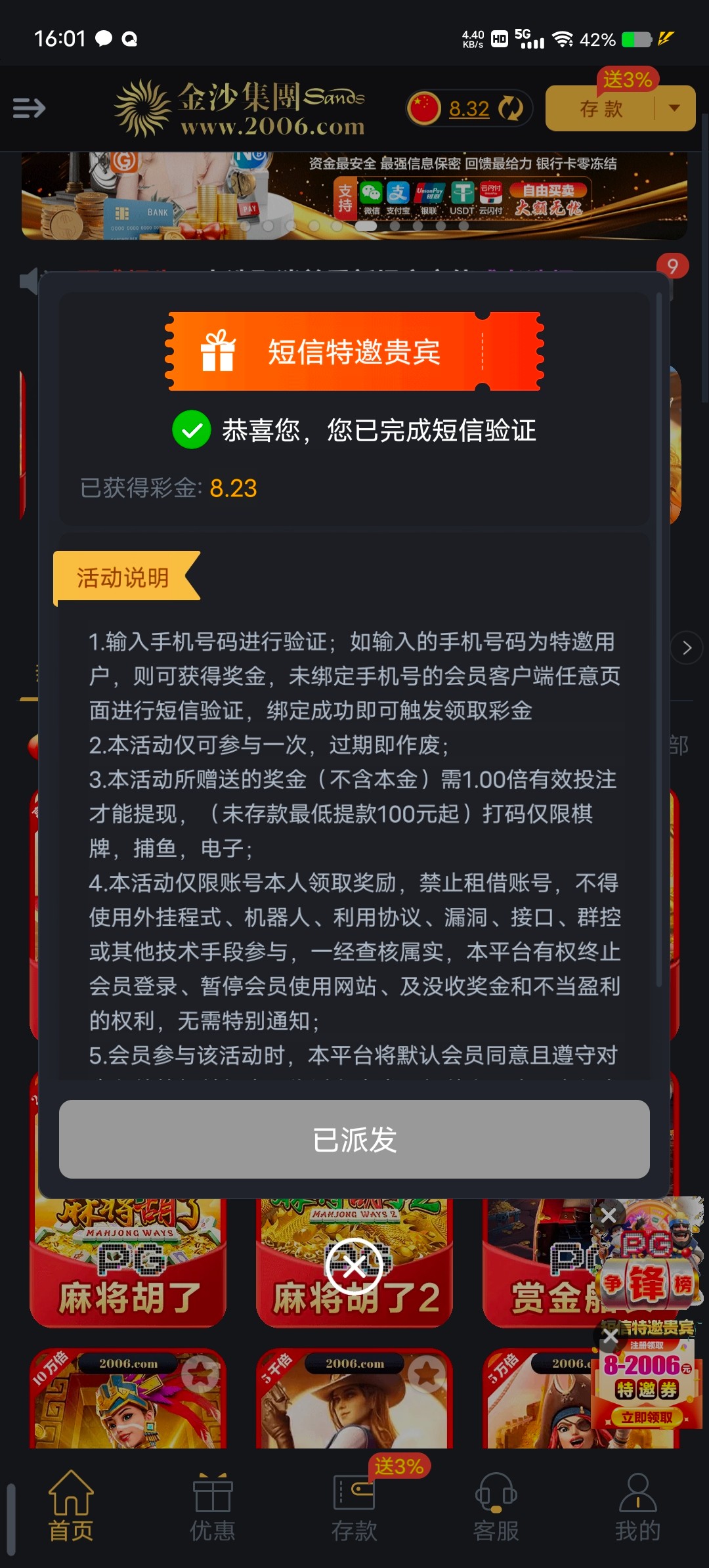The image size is (709, 1568).
Task: Dismiss the 特邀券 floating coupon
Action: coord(611,1336)
